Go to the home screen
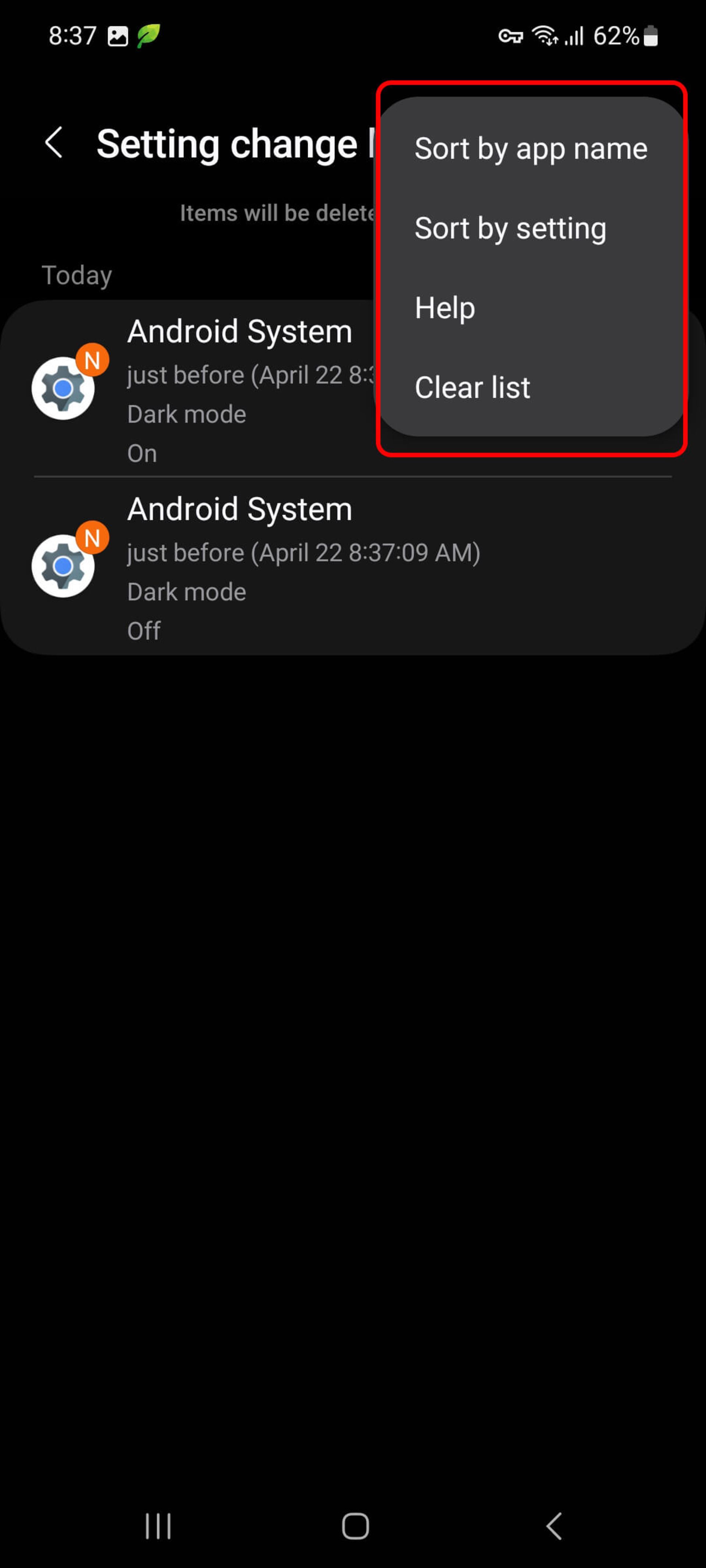 coord(355,1525)
